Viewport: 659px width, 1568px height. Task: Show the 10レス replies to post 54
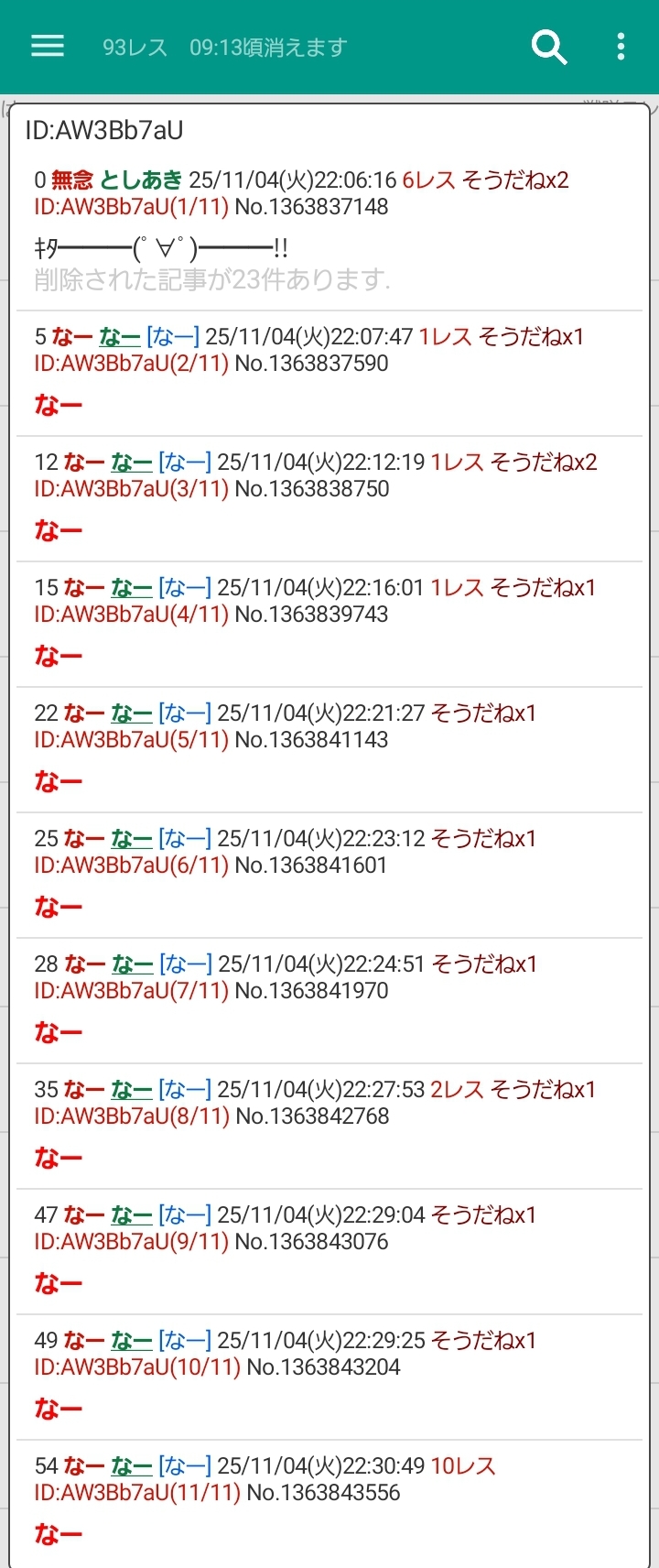(x=463, y=1465)
